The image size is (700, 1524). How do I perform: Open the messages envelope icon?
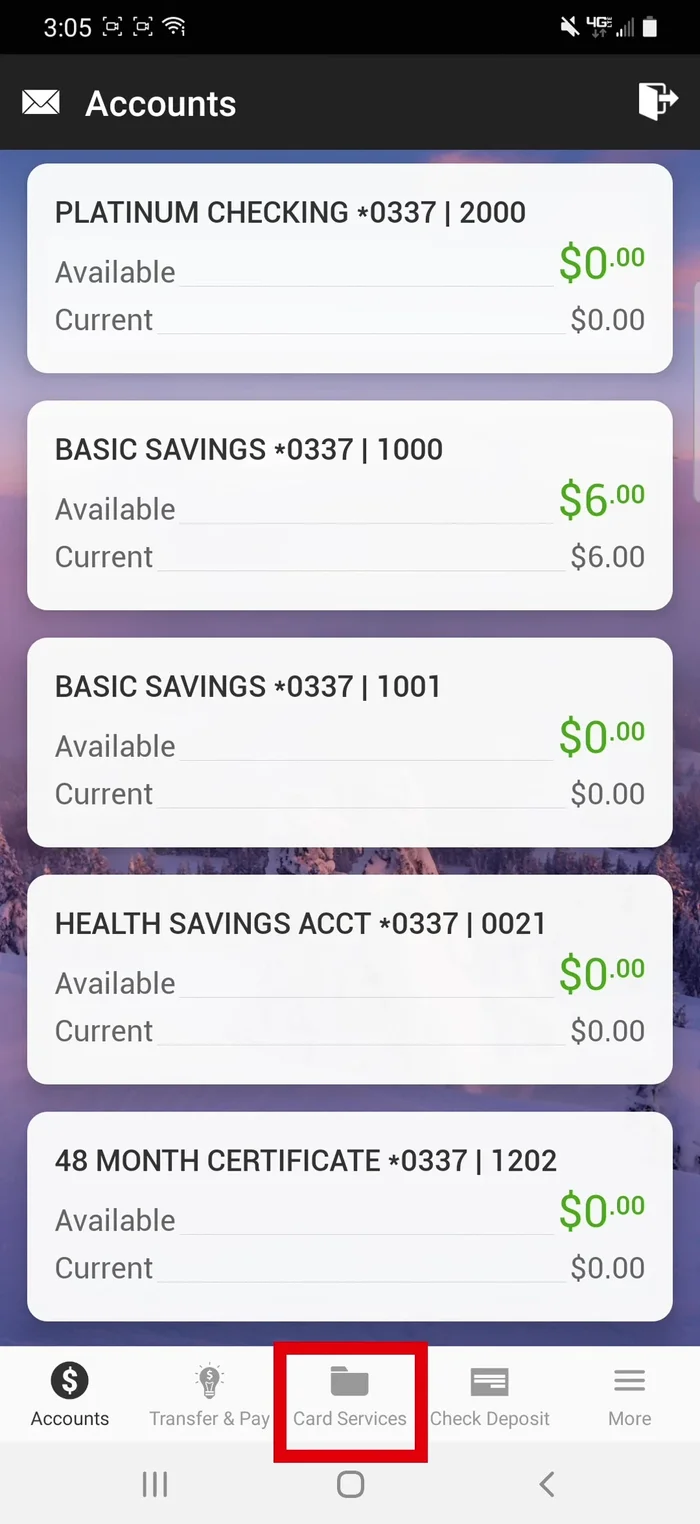click(x=41, y=103)
